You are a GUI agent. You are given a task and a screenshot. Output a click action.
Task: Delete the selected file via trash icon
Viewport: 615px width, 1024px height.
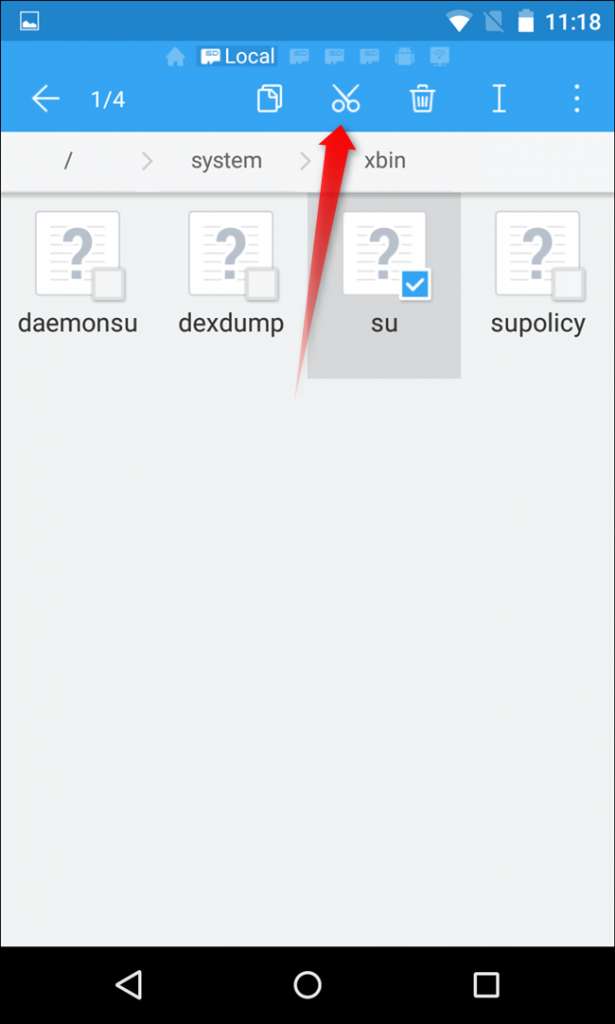click(422, 99)
